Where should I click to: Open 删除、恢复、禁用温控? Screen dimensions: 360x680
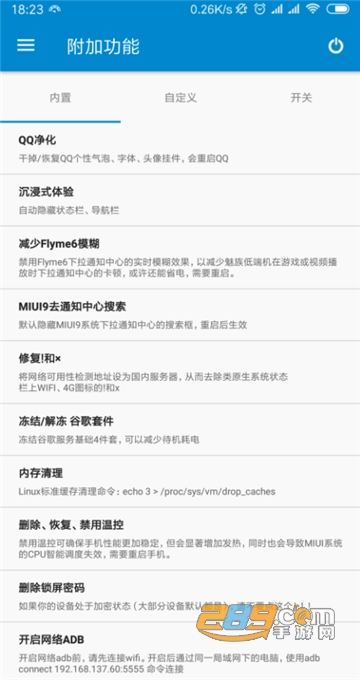click(180, 539)
